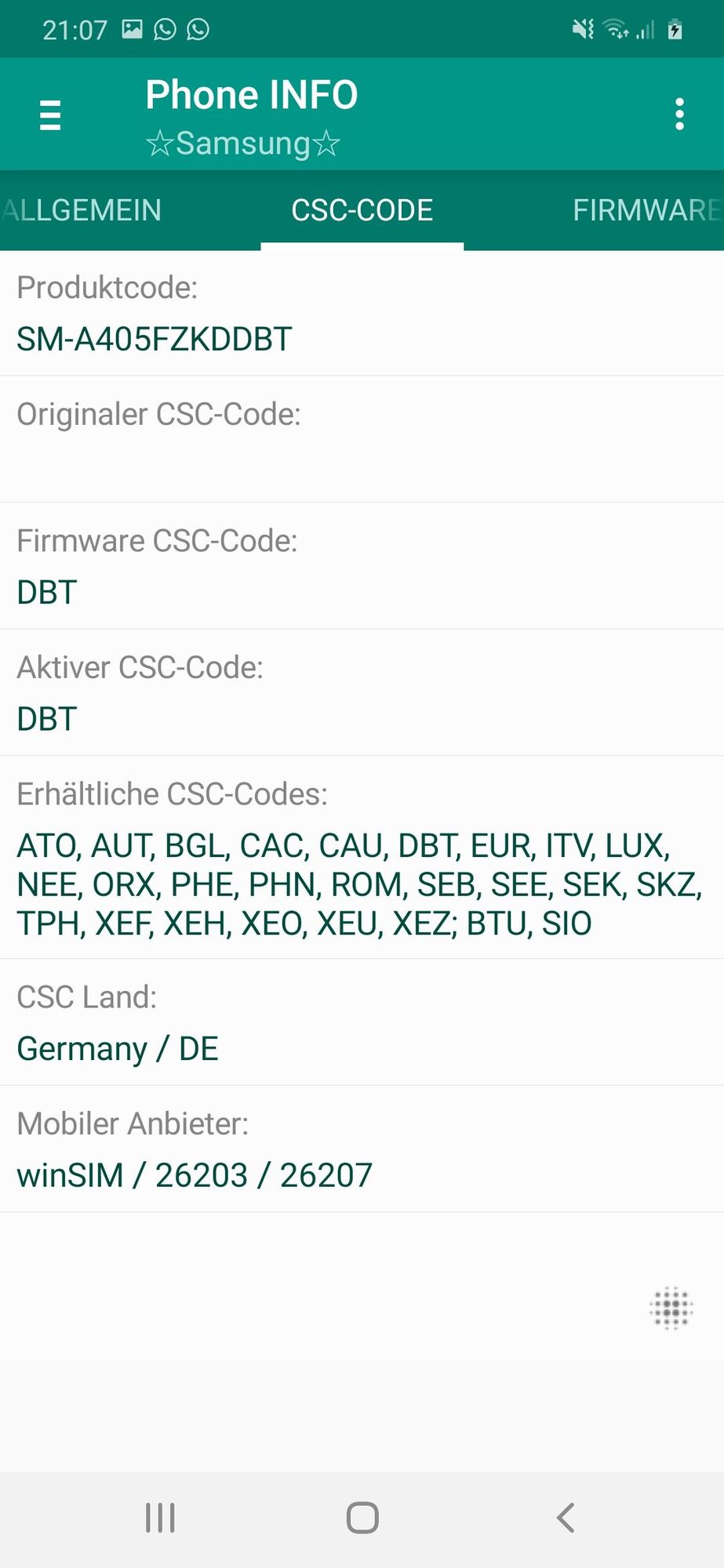Viewport: 724px width, 1568px height.
Task: Open the hamburger drawer menu
Action: 50,115
